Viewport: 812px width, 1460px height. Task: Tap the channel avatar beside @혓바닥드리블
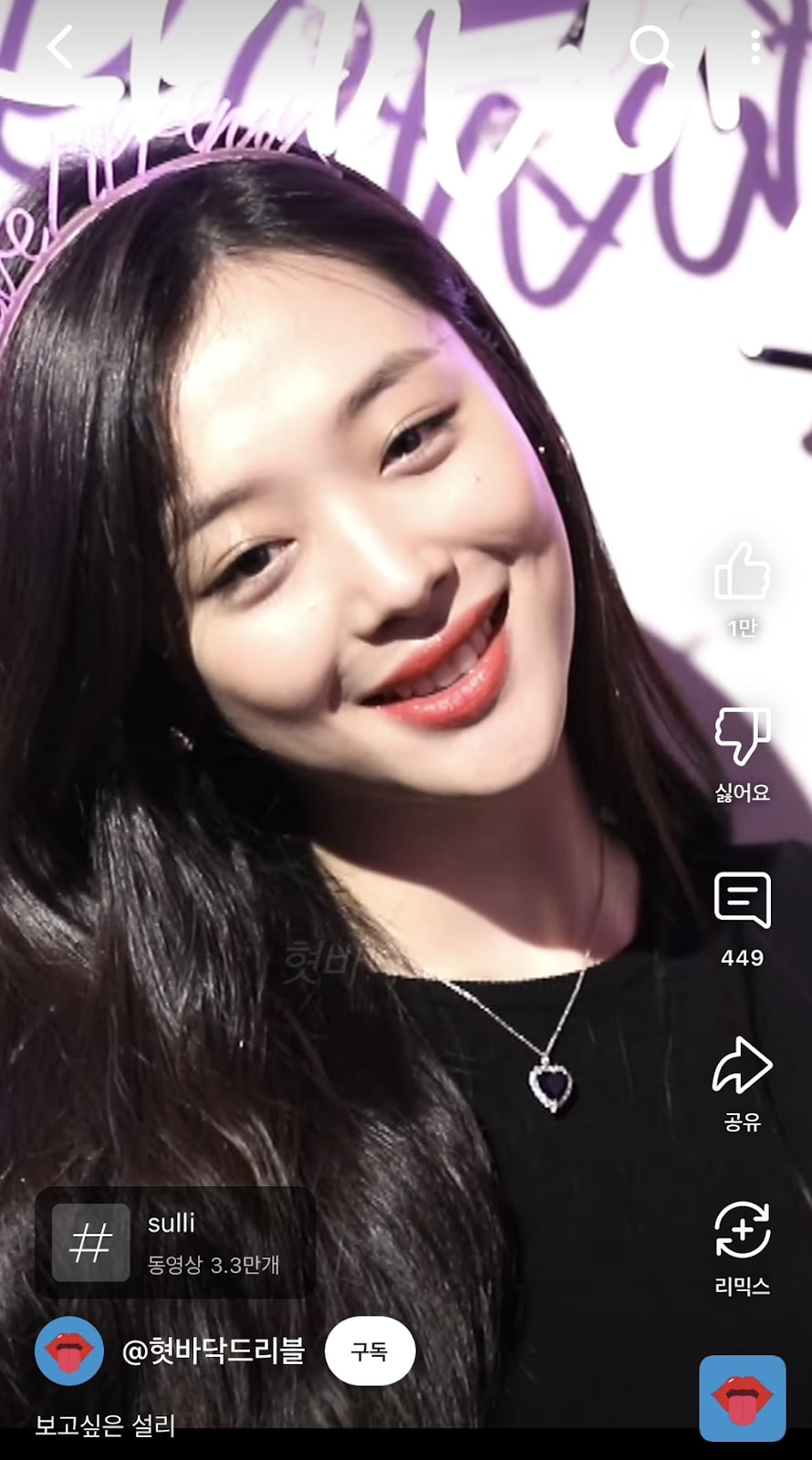pyautogui.click(x=69, y=1351)
